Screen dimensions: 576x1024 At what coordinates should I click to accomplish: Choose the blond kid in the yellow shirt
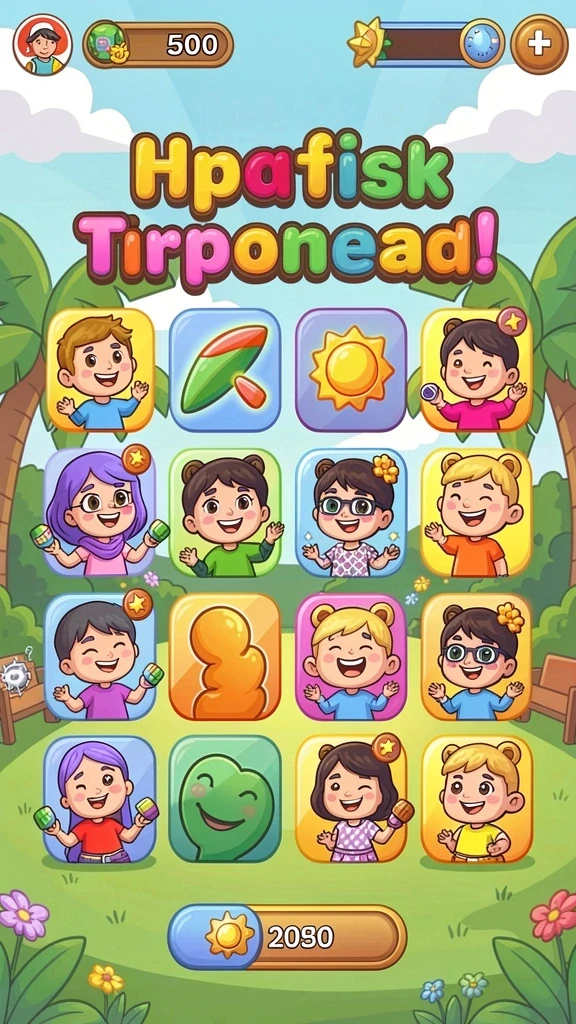pos(477,799)
